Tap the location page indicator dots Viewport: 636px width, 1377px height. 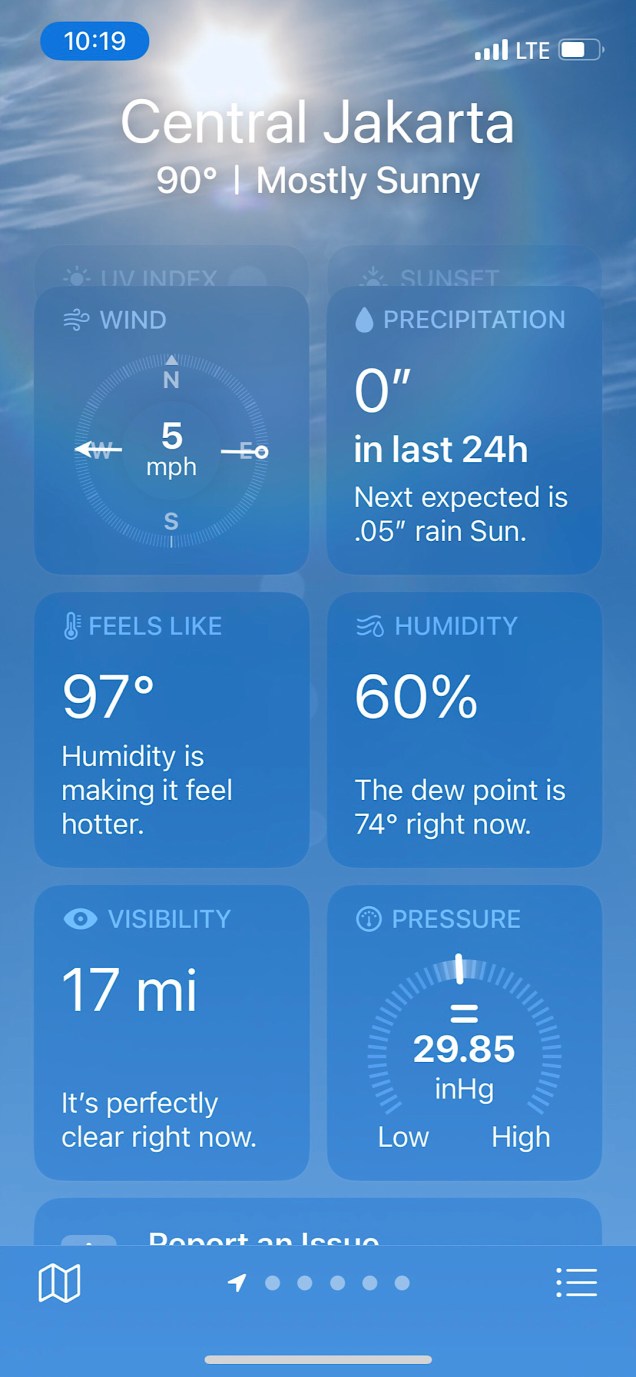click(320, 1283)
